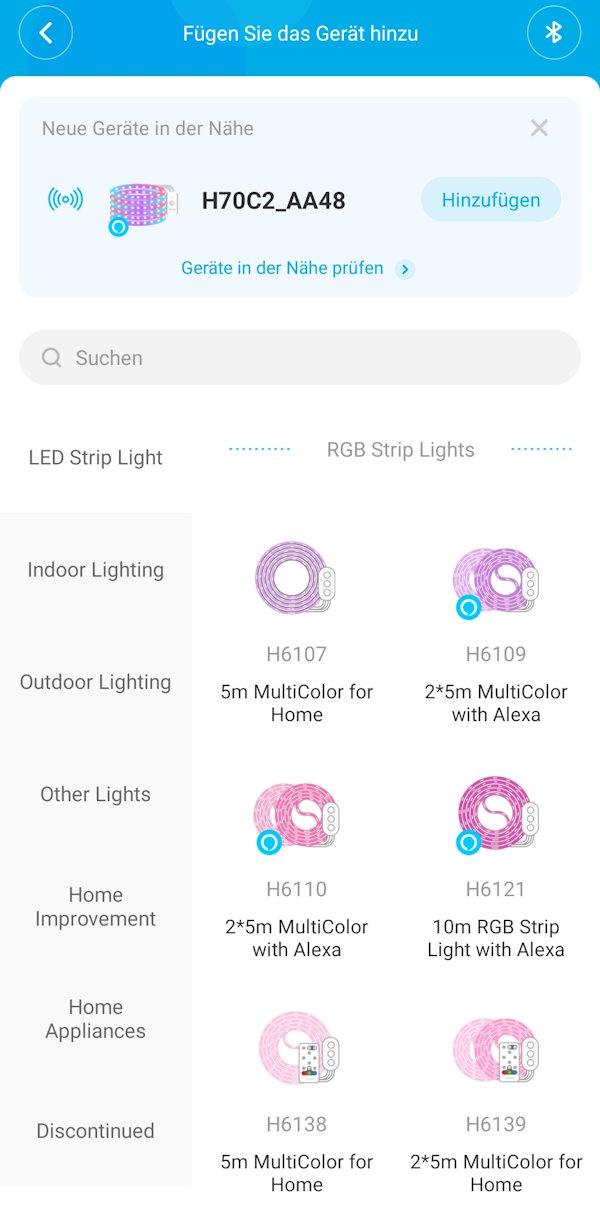Show the Home Appliances category

(x=96, y=1019)
